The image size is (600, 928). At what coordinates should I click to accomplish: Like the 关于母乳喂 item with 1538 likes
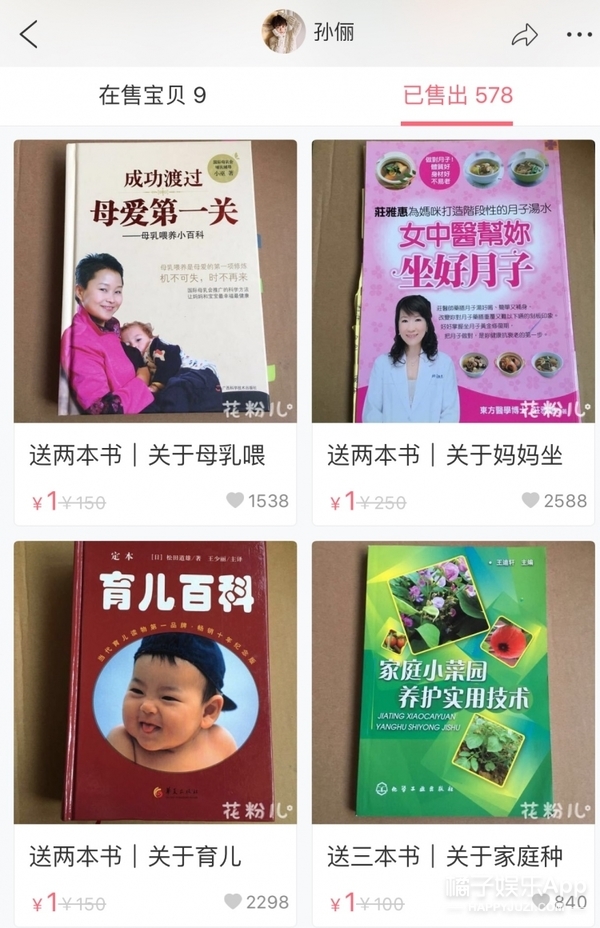[x=235, y=500]
